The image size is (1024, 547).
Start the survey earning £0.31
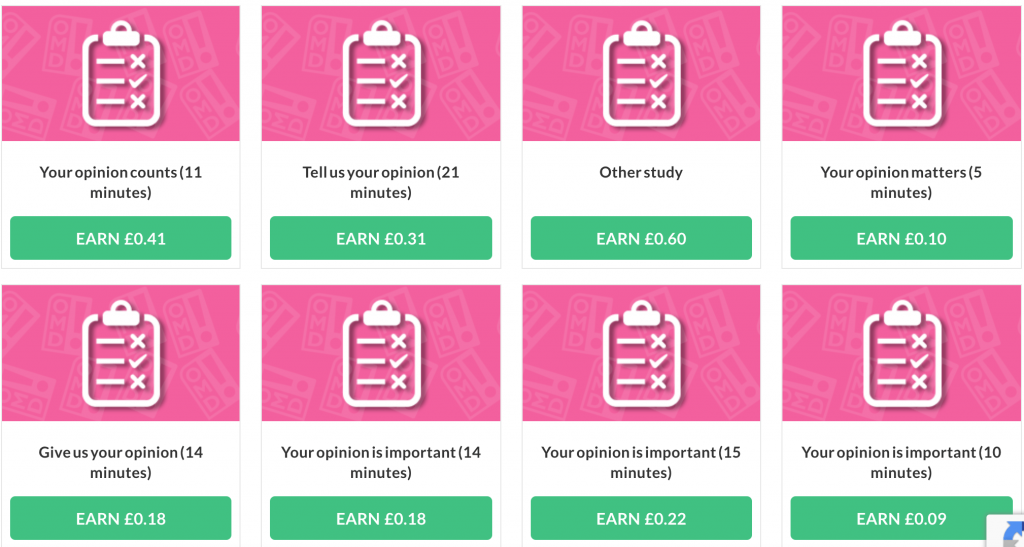point(380,238)
